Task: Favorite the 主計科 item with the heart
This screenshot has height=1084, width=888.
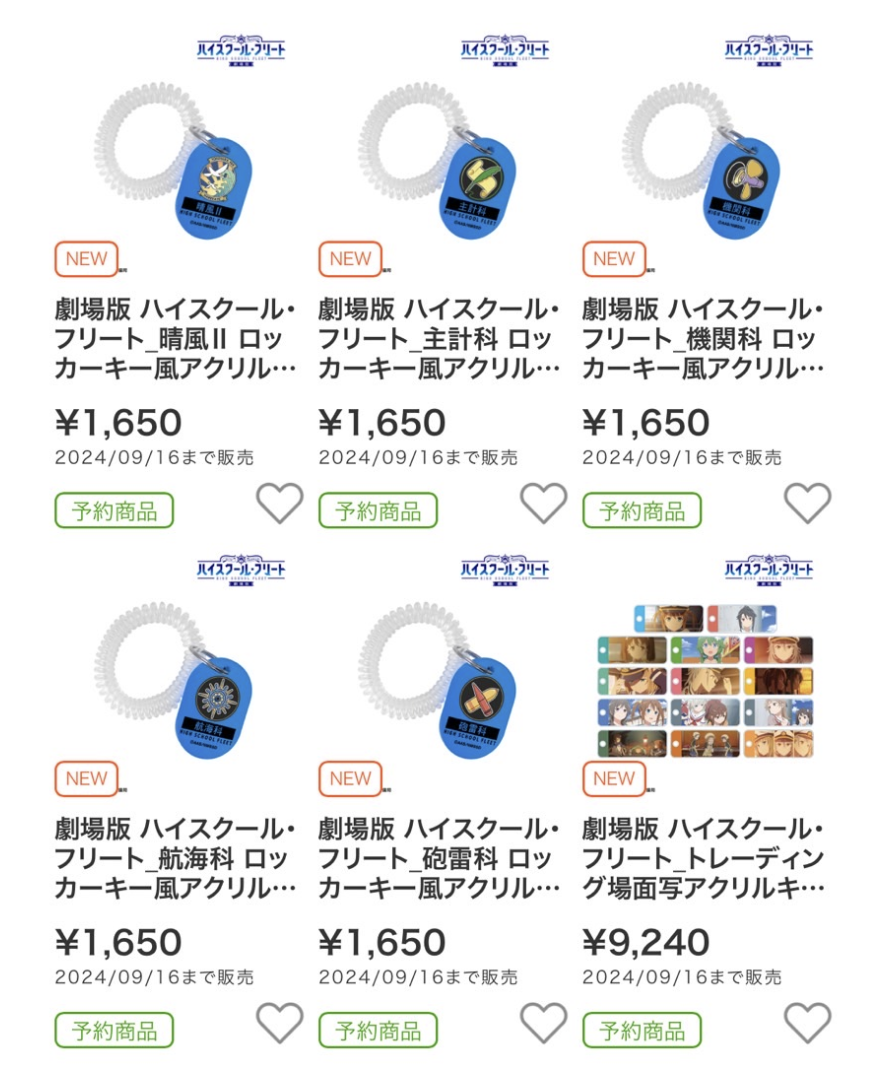Action: 544,503
